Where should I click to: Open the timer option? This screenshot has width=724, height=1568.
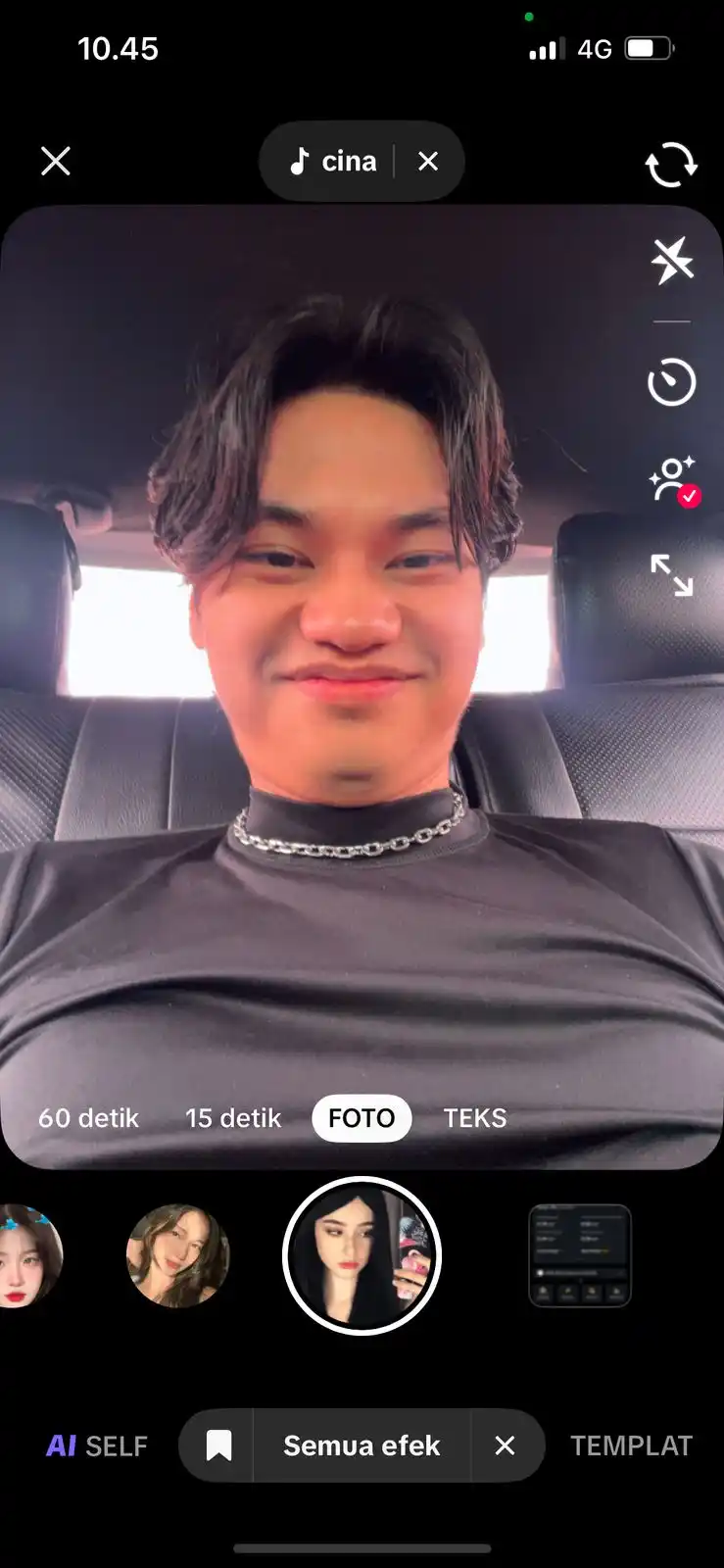(x=672, y=382)
